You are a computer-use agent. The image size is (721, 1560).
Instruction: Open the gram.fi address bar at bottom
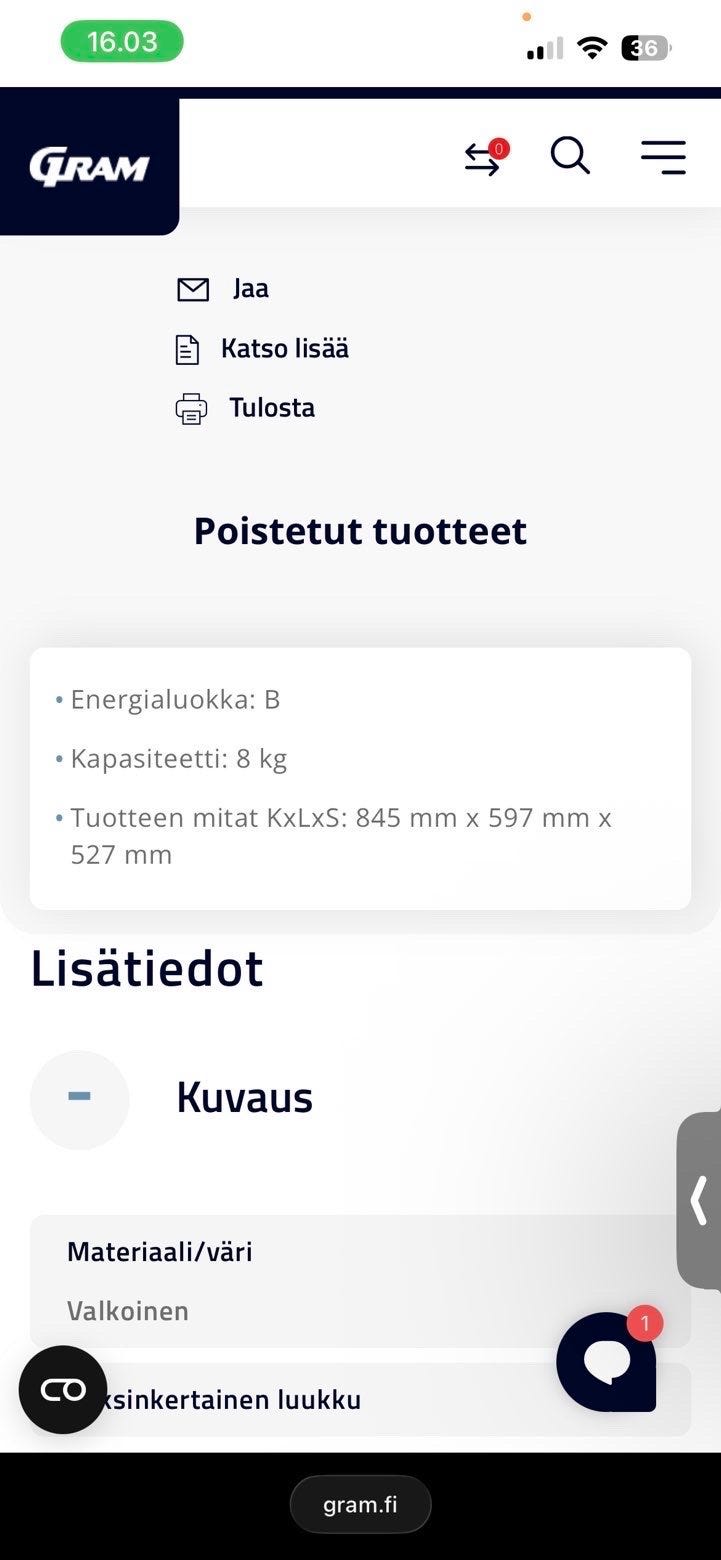coord(360,1504)
